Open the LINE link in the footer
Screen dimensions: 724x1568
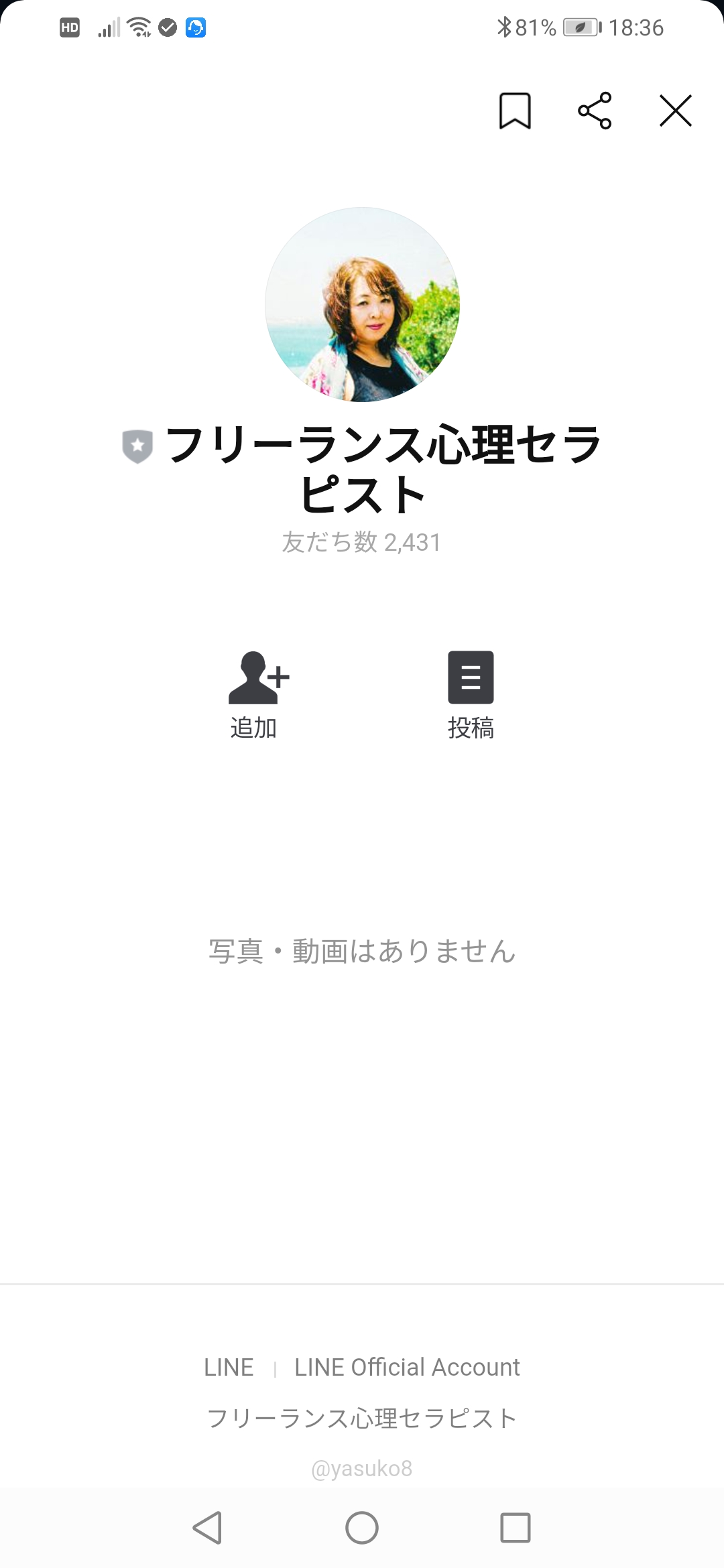[x=229, y=1367]
